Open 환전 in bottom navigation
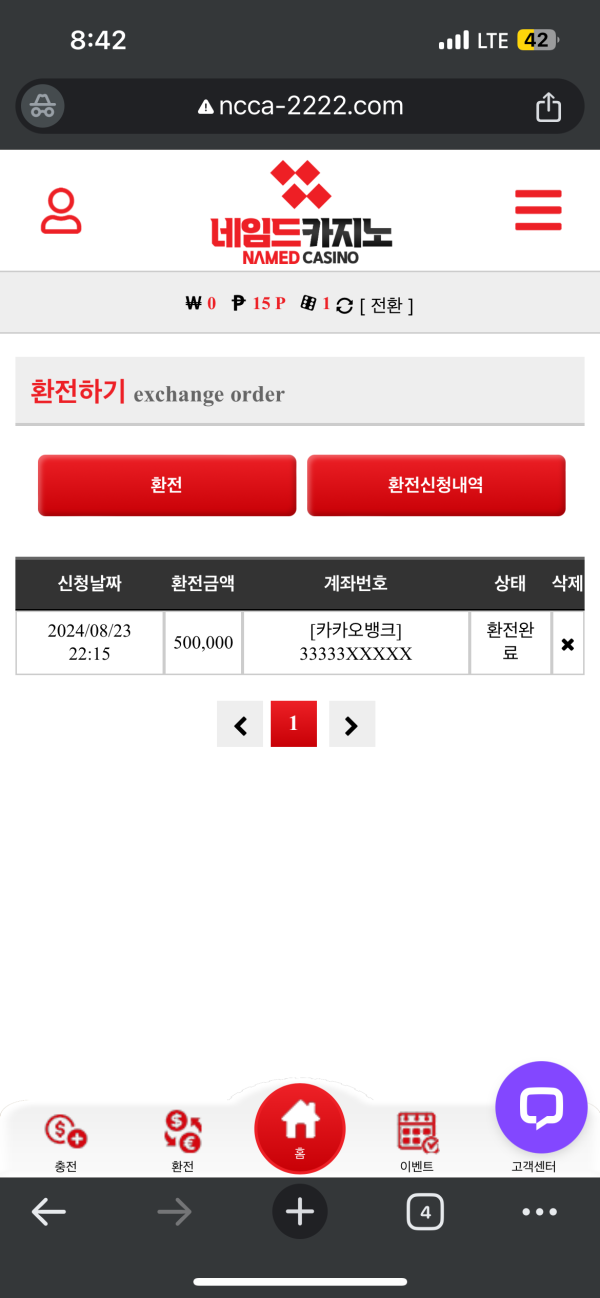 tap(183, 1140)
